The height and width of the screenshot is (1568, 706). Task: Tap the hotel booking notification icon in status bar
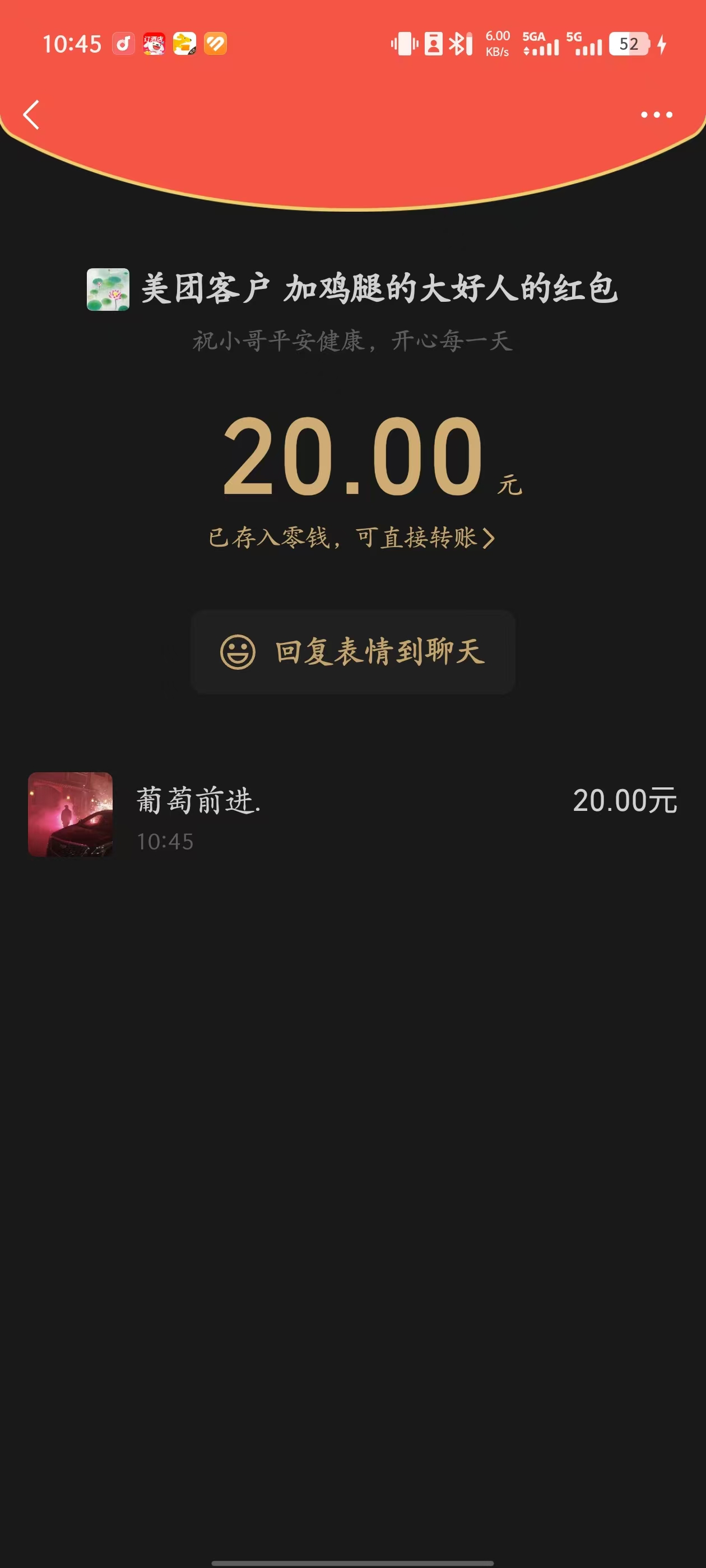tap(156, 43)
